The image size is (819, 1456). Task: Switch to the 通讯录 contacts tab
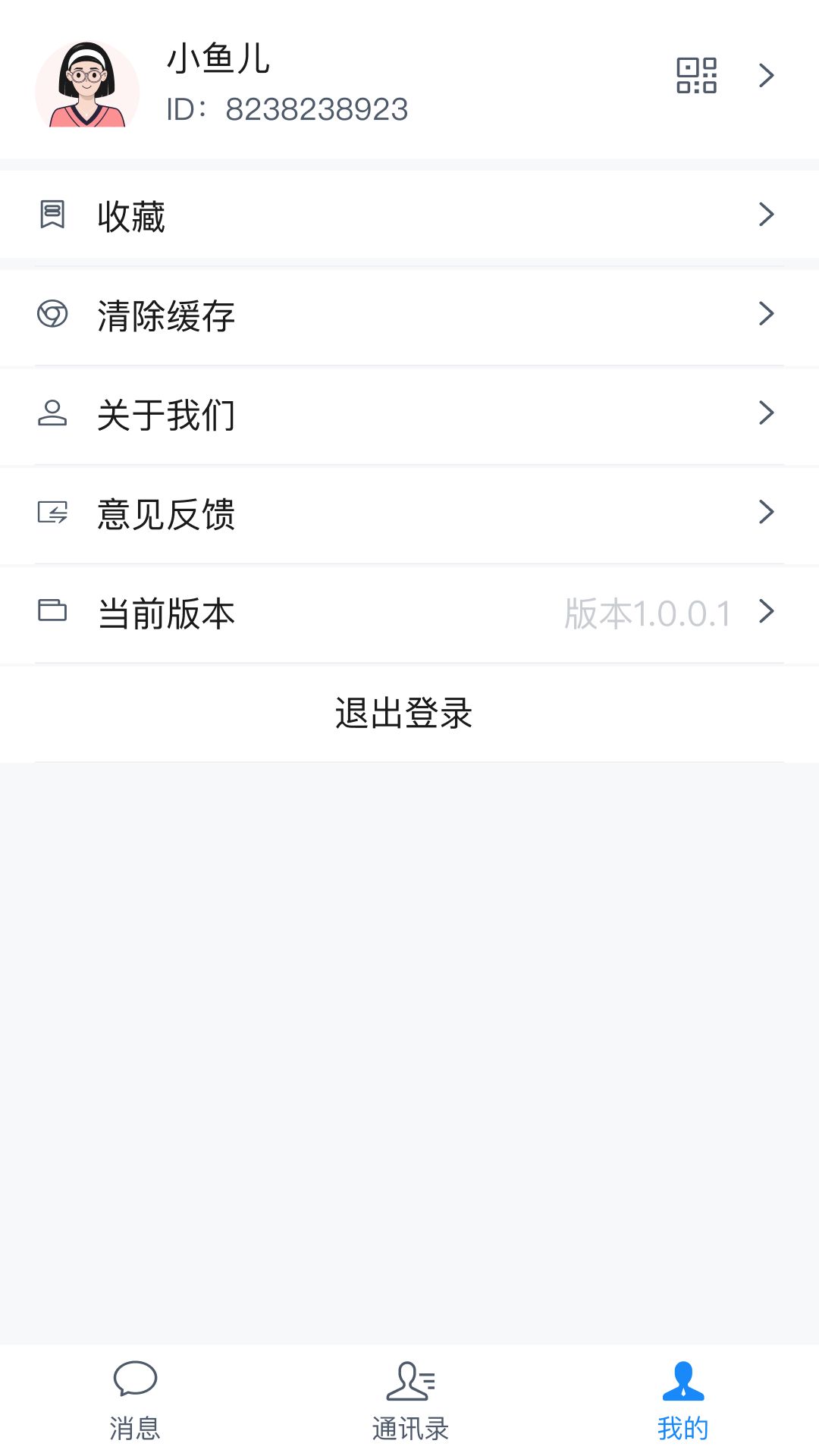click(x=410, y=1400)
